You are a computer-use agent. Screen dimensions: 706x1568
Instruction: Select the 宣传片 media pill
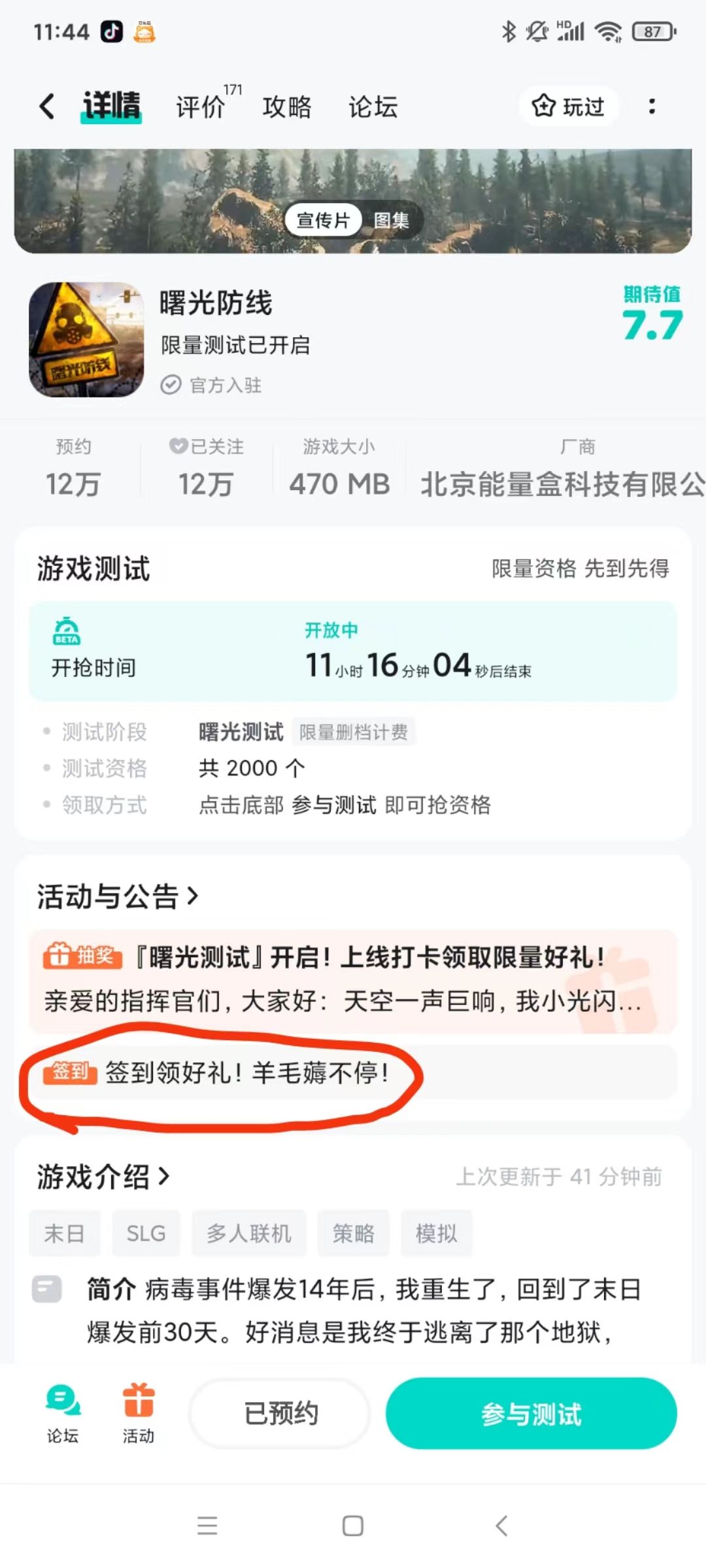(x=325, y=221)
